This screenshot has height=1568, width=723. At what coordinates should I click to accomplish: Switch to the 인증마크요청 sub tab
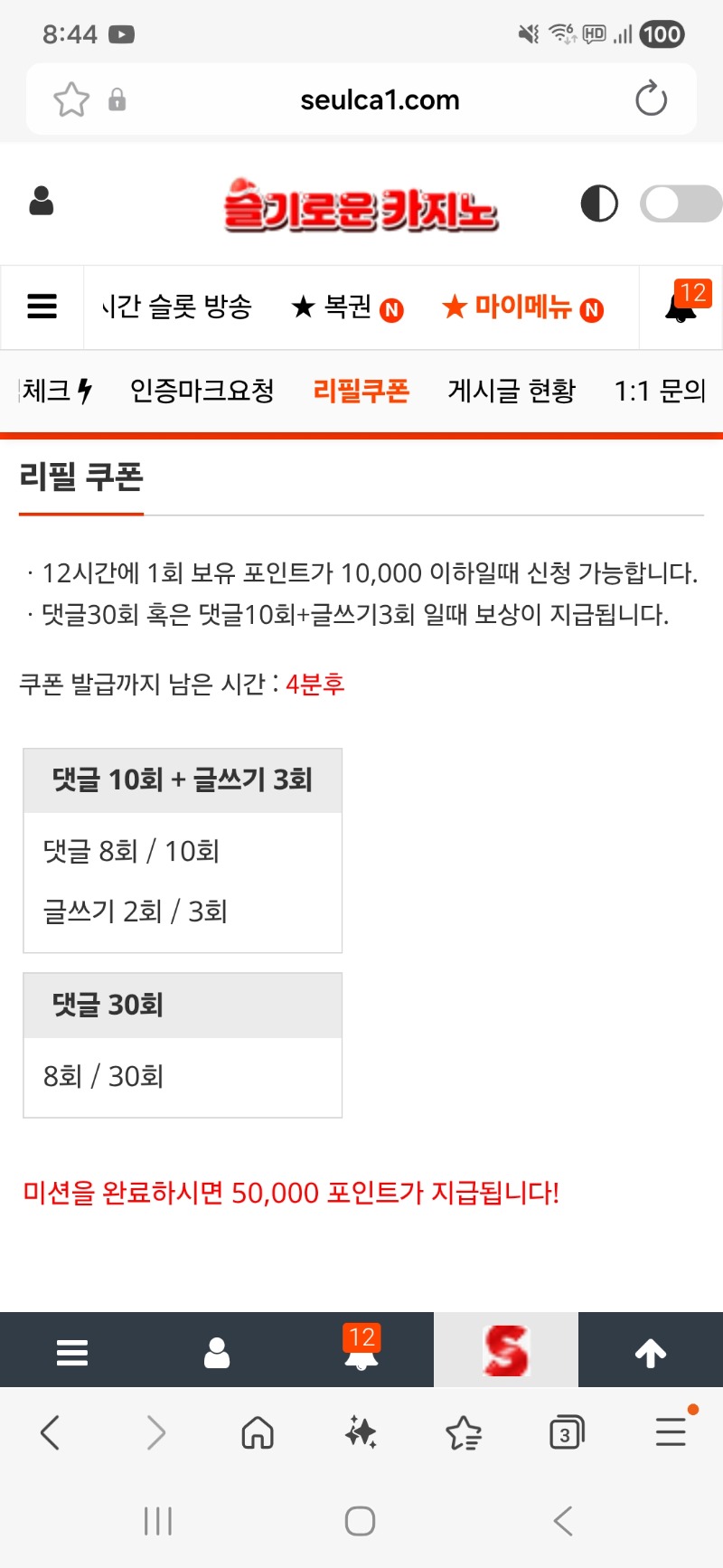tap(202, 391)
